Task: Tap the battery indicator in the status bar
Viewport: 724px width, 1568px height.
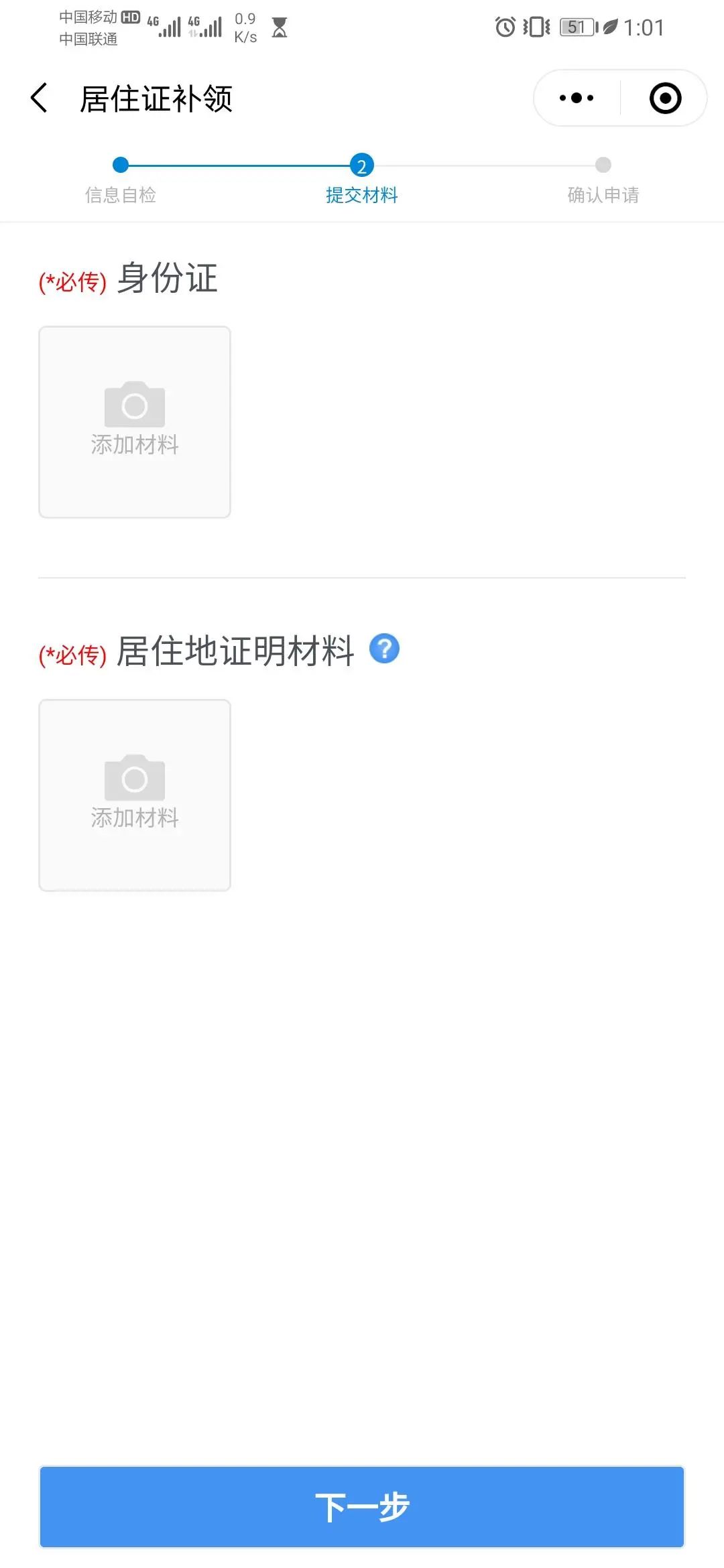Action: pos(578,27)
